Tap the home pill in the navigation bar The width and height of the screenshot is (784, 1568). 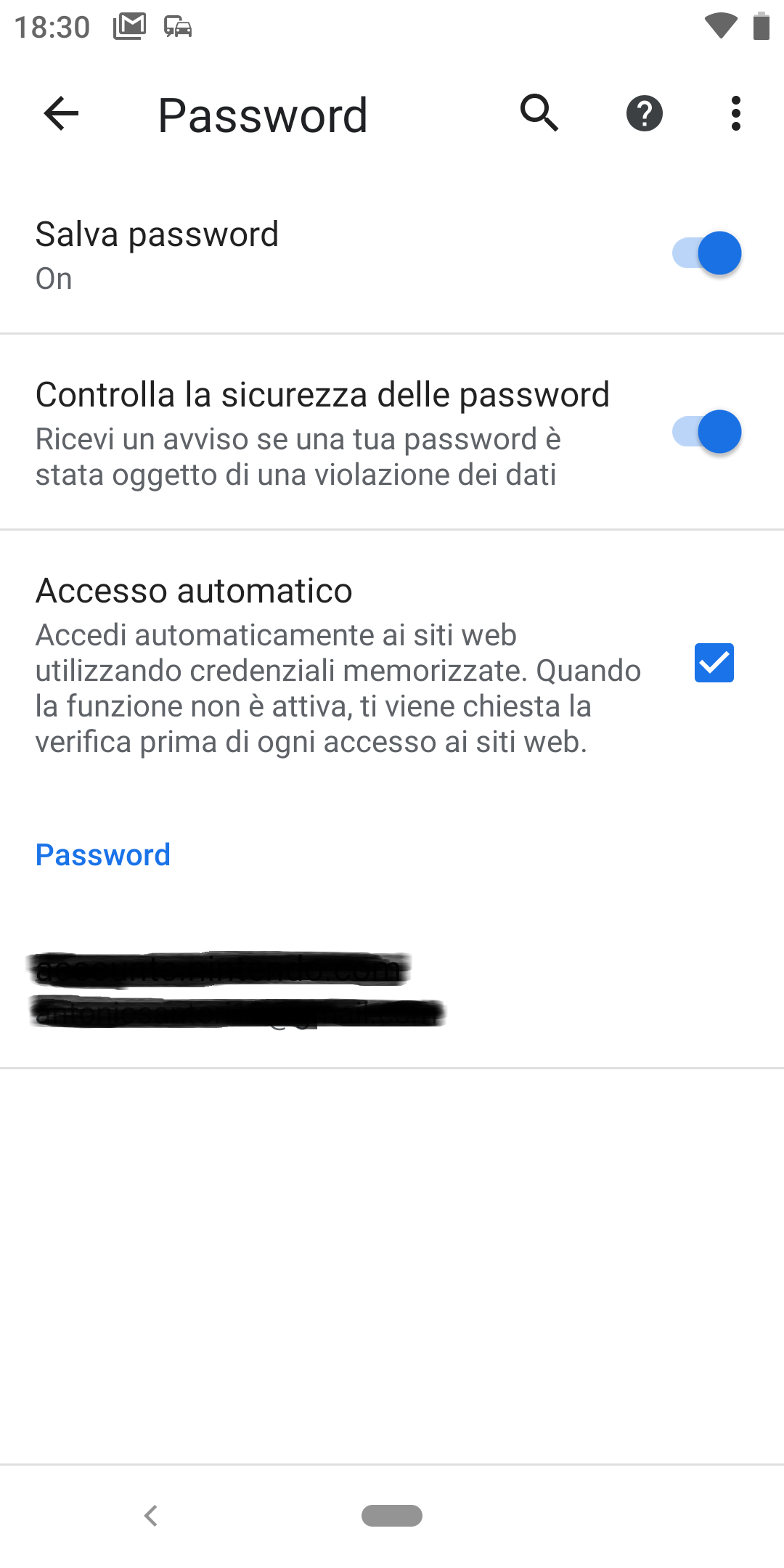pos(392,1516)
